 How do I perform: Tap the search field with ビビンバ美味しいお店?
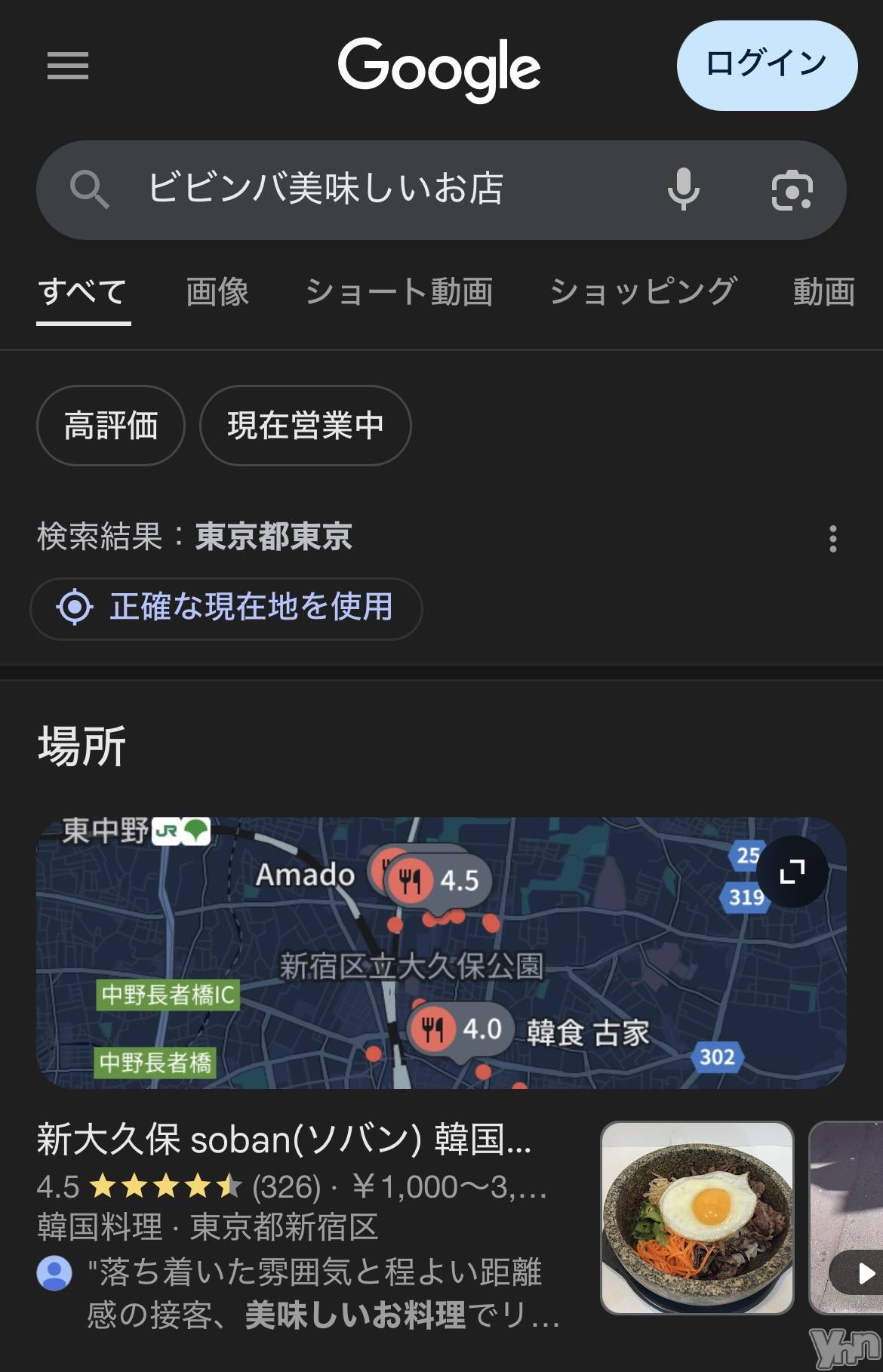377,189
